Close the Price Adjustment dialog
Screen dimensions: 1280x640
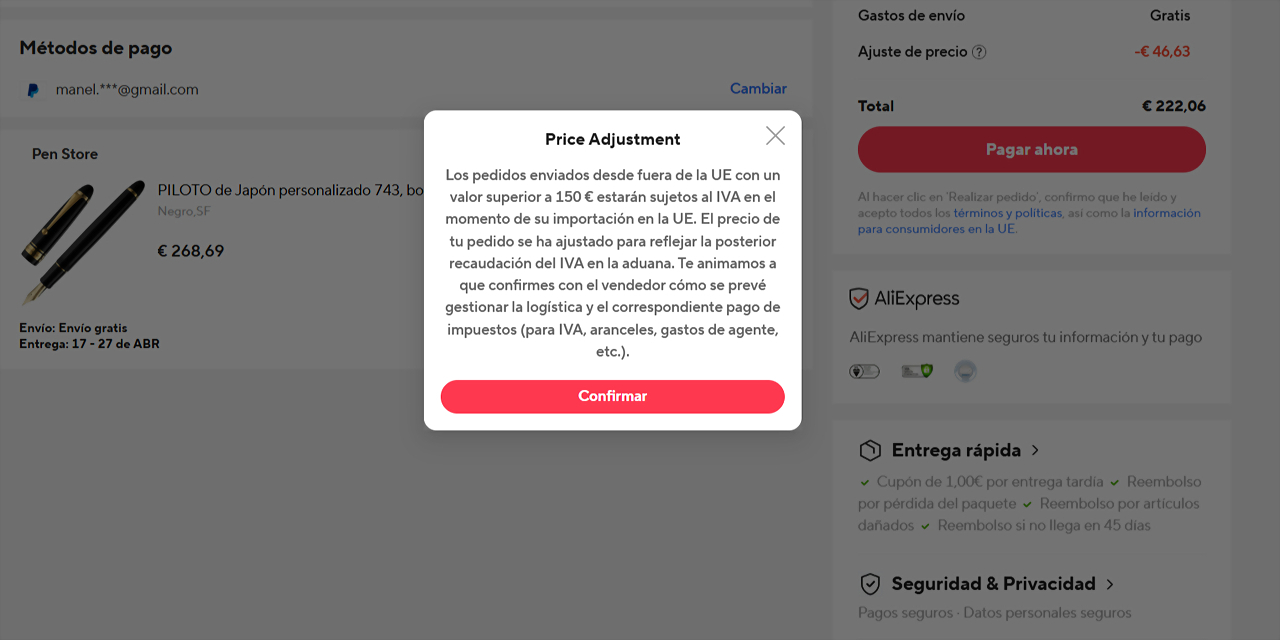[775, 136]
